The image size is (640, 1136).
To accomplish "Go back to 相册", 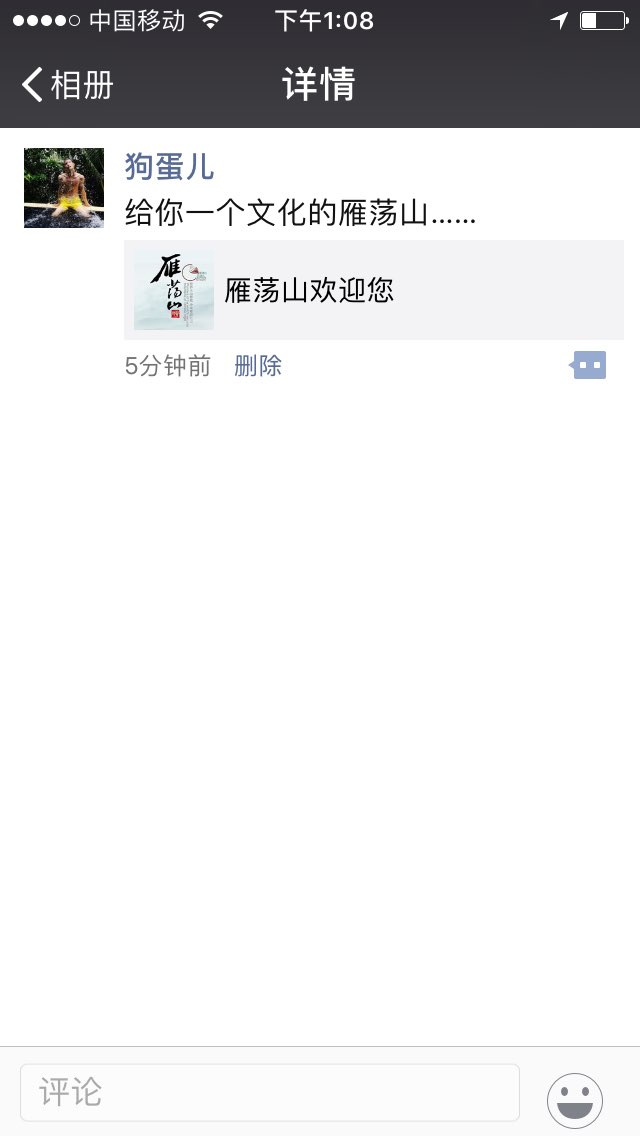I will click(67, 85).
